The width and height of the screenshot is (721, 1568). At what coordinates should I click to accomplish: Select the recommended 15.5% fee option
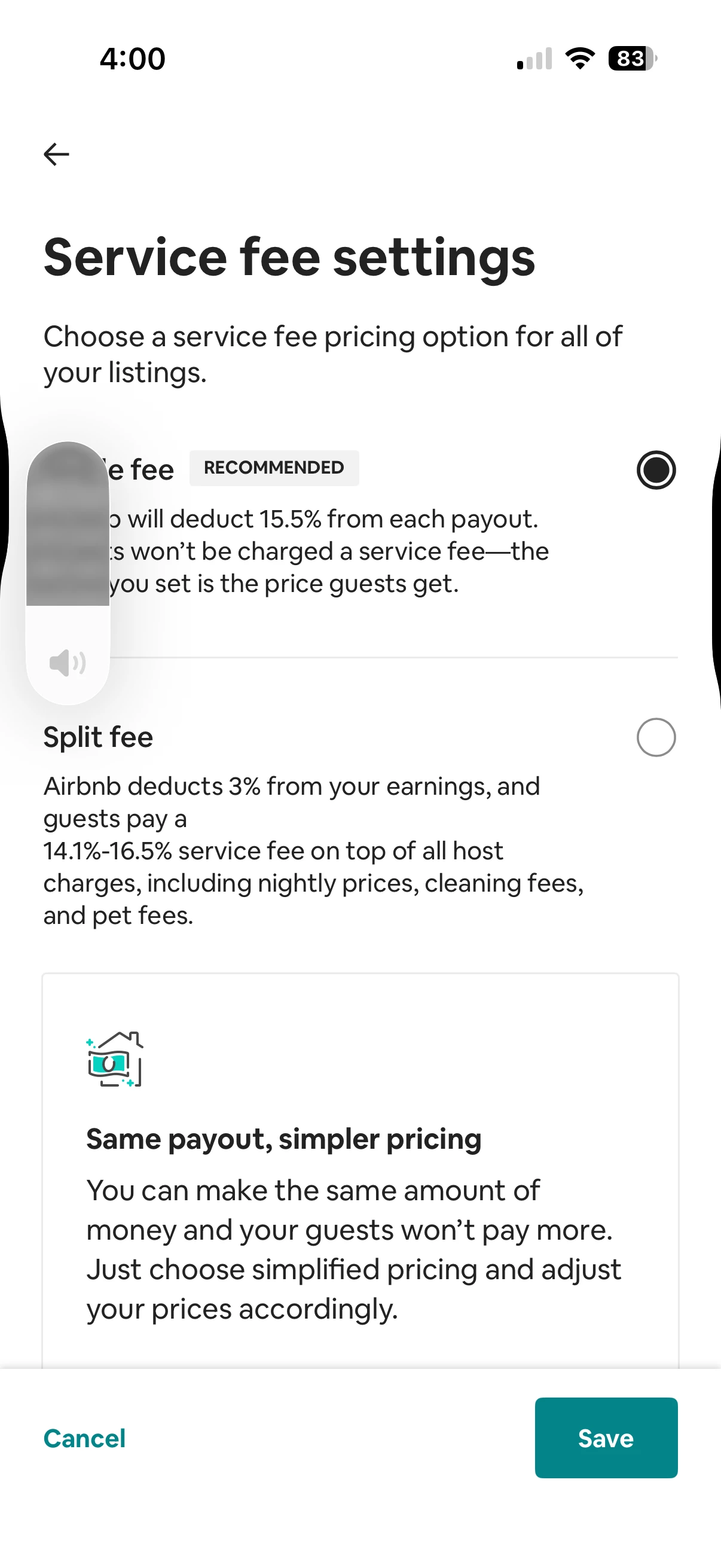click(655, 470)
